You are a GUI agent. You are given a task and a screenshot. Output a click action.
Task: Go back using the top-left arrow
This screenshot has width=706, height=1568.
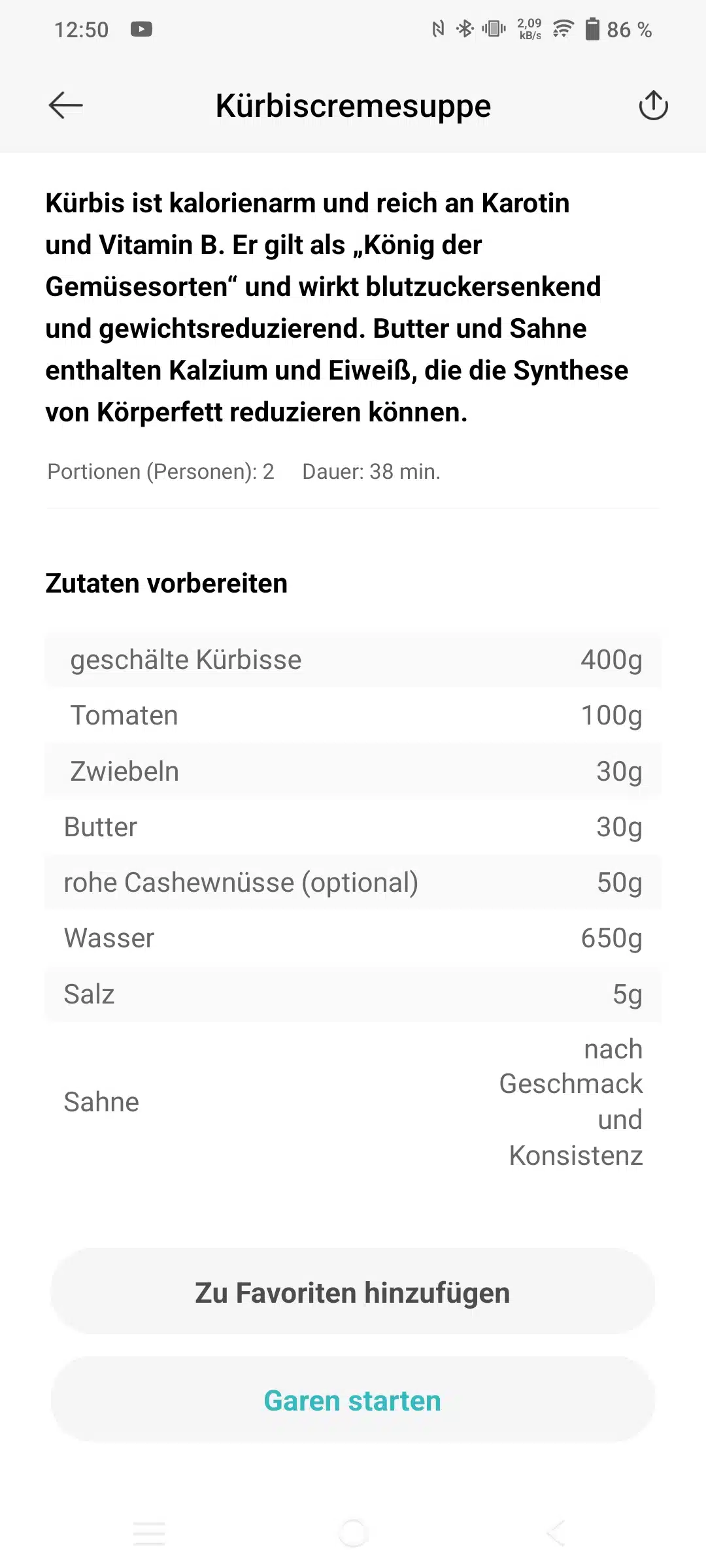pos(65,105)
